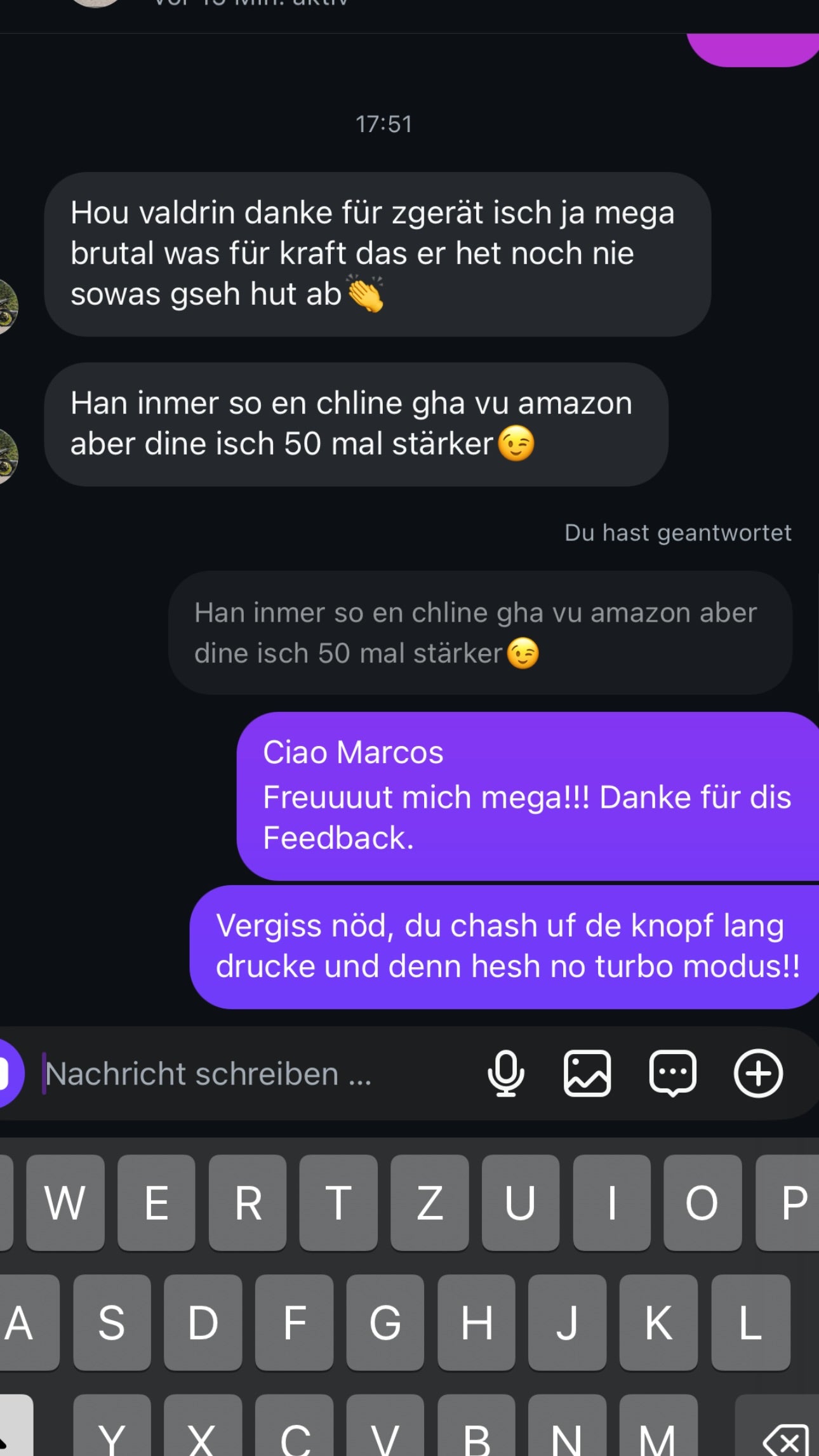Open the photo gallery picker
The image size is (819, 1456).
587,1074
